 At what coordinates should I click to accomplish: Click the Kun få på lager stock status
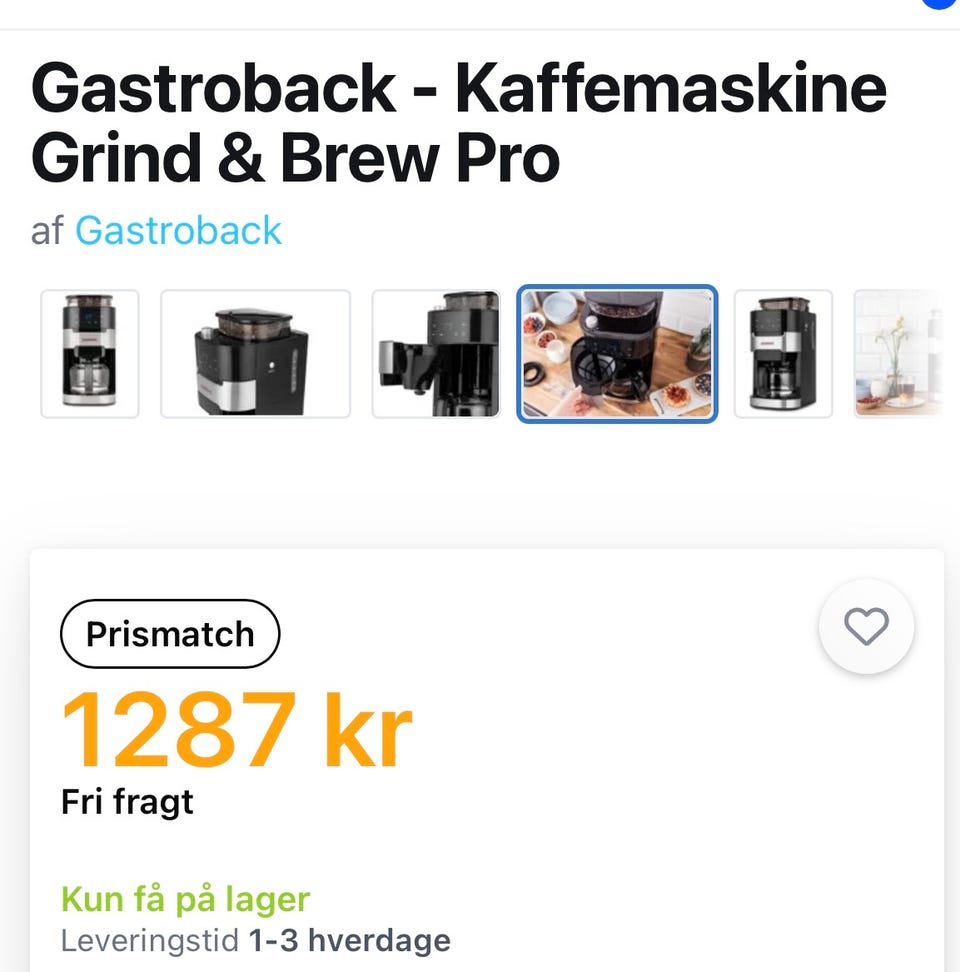pos(185,898)
